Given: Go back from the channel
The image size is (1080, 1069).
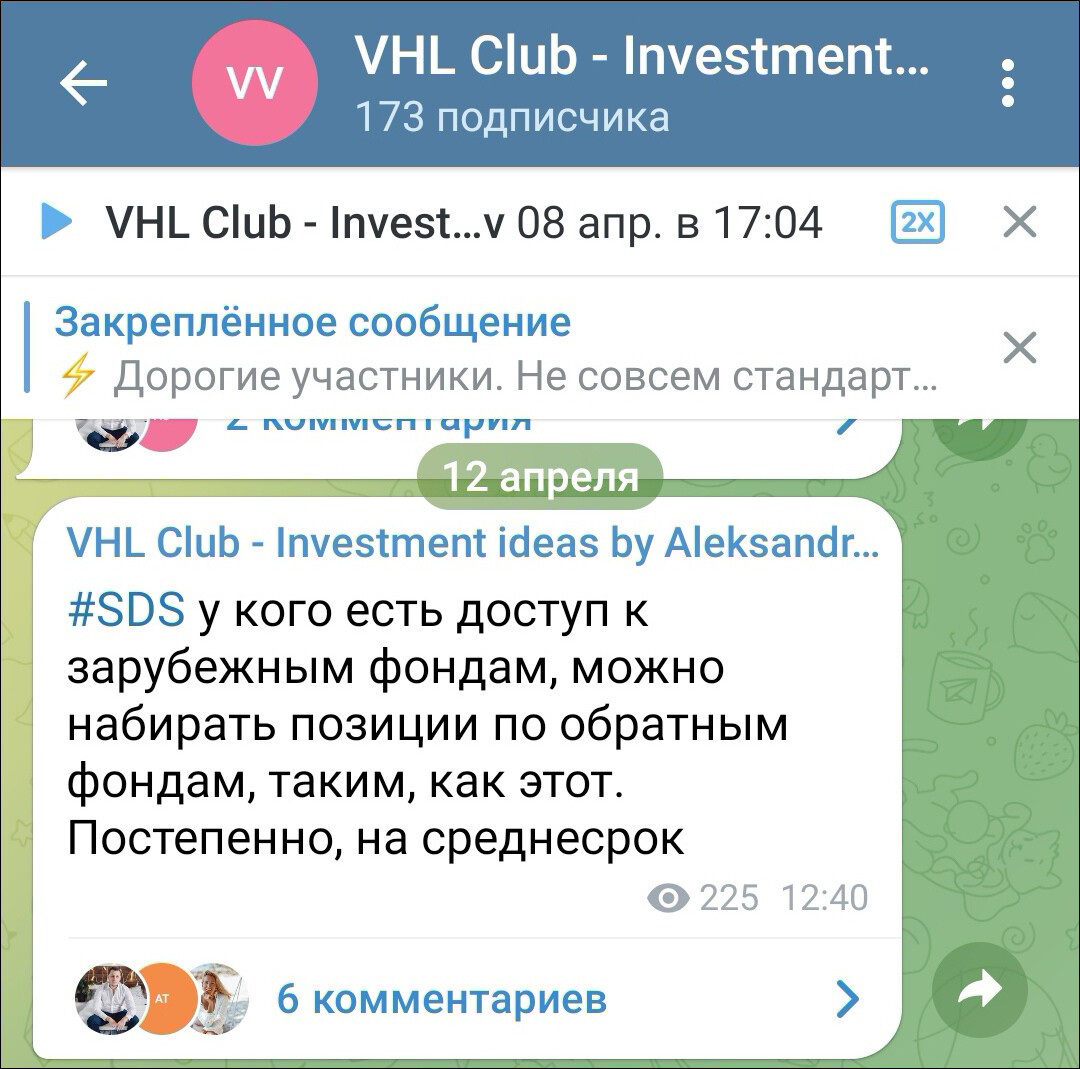Looking at the screenshot, I should (84, 83).
